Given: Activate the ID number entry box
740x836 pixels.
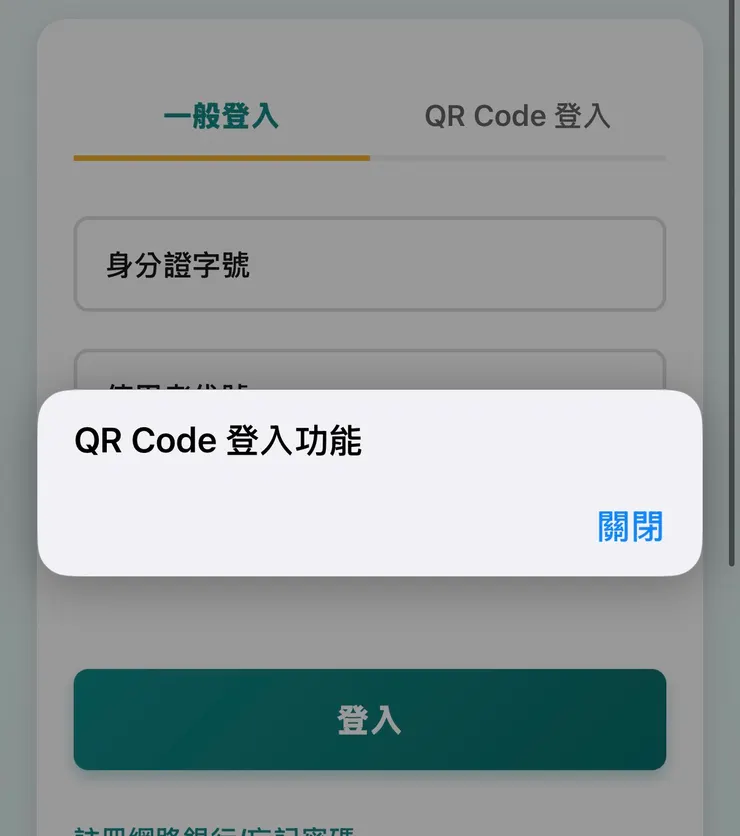Looking at the screenshot, I should pos(370,265).
